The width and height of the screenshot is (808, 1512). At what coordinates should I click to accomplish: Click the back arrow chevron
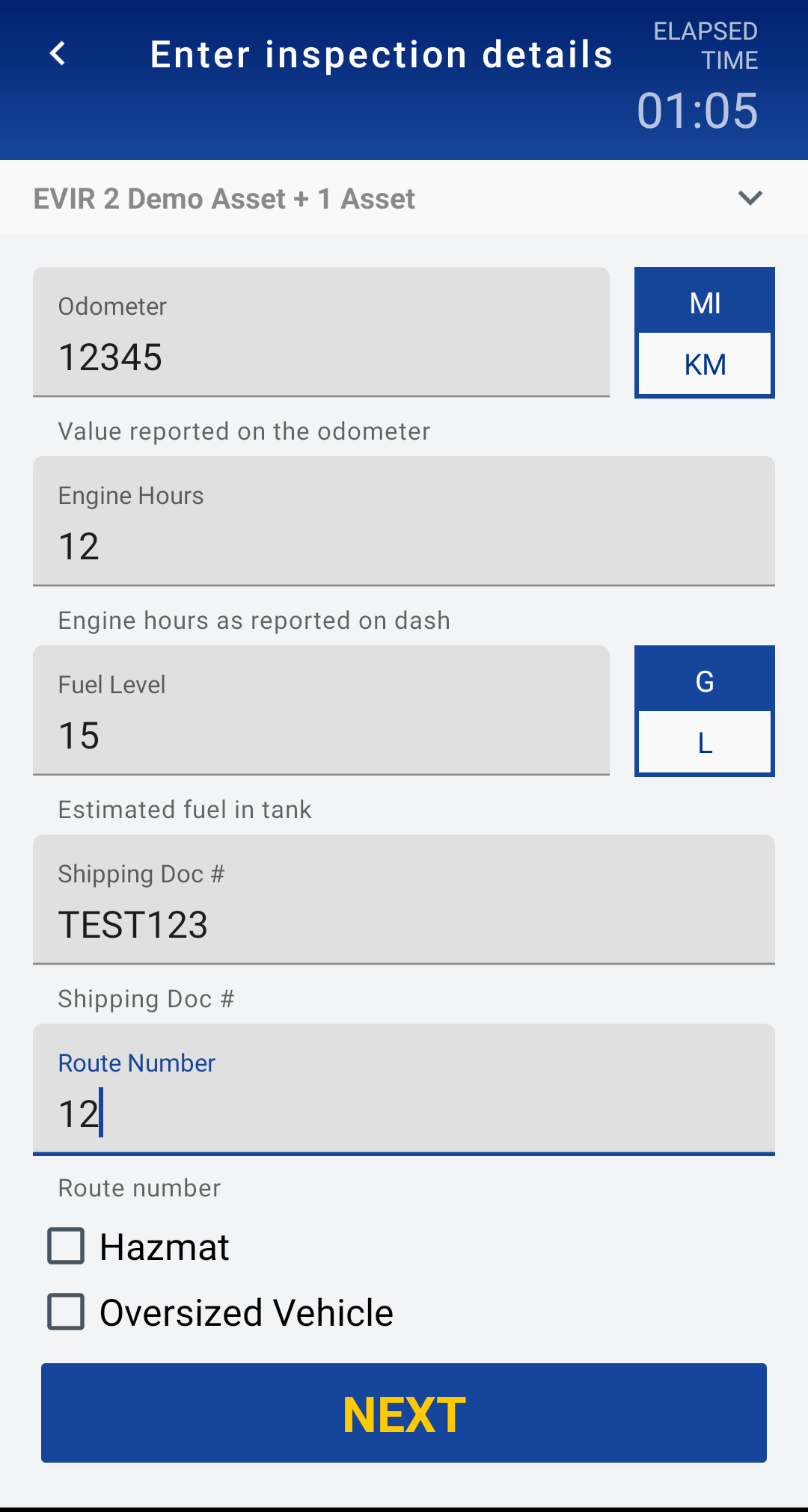pos(57,53)
